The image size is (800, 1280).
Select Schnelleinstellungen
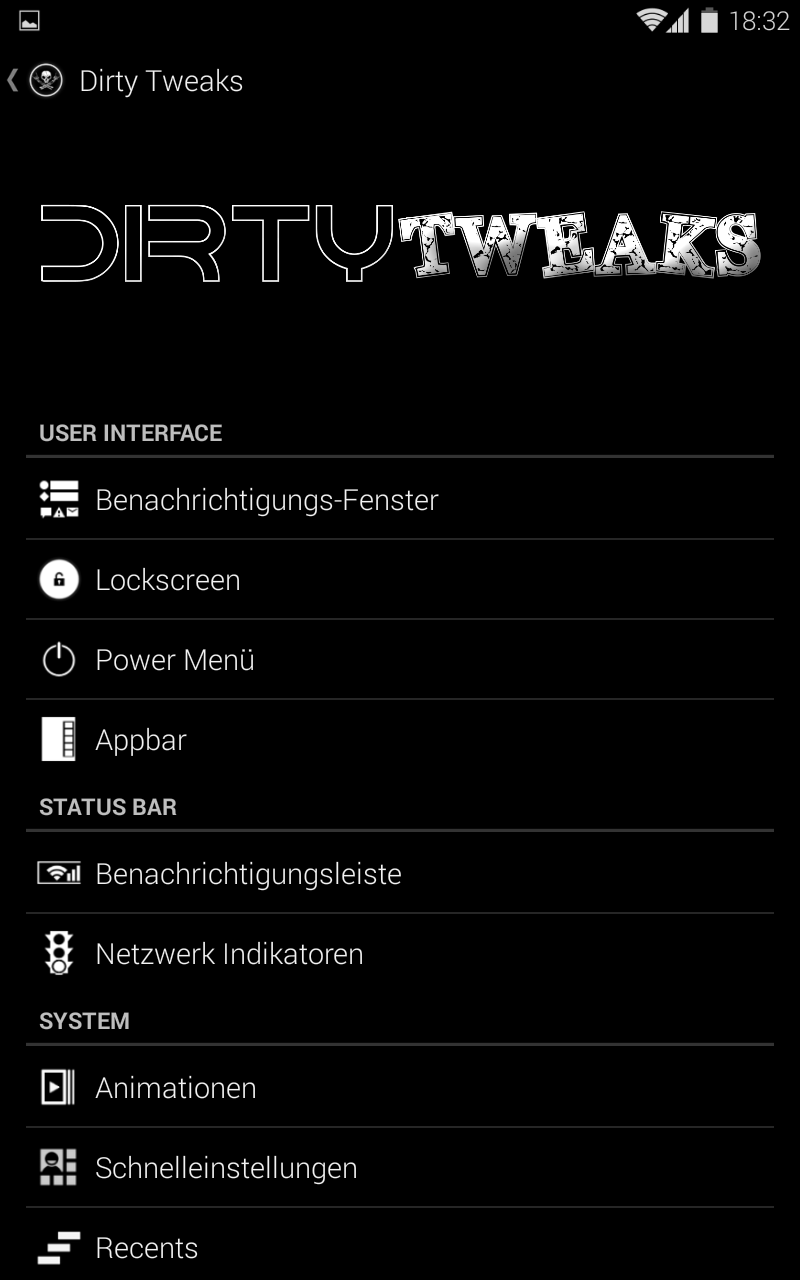[226, 1168]
